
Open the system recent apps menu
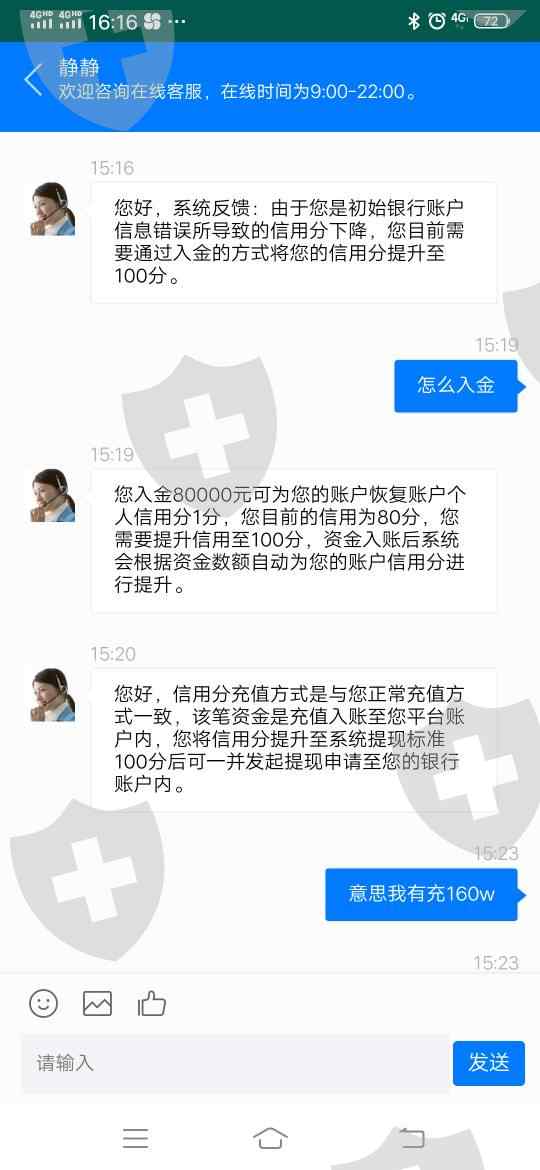coord(135,1138)
